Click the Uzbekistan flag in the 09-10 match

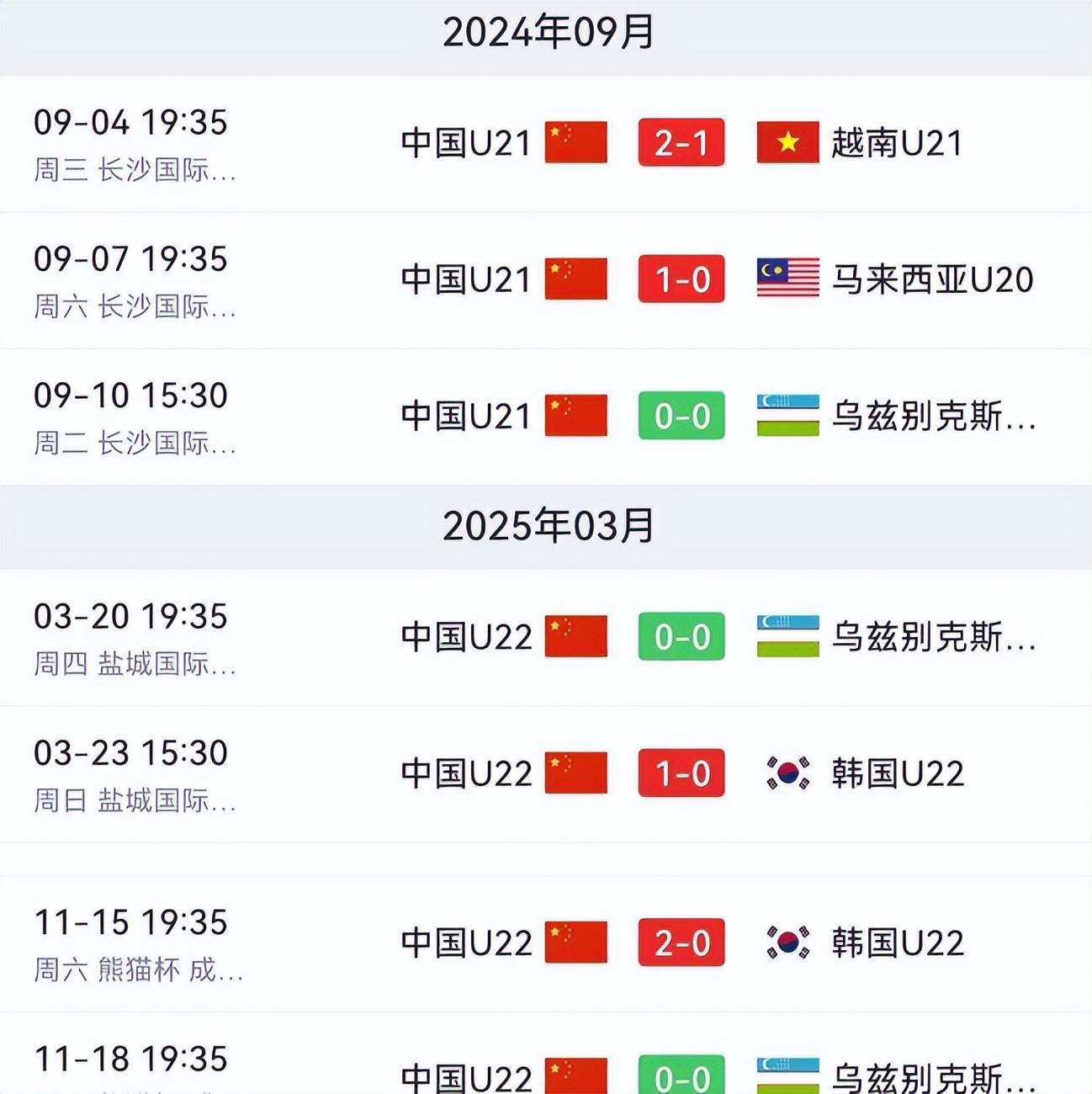coord(788,415)
